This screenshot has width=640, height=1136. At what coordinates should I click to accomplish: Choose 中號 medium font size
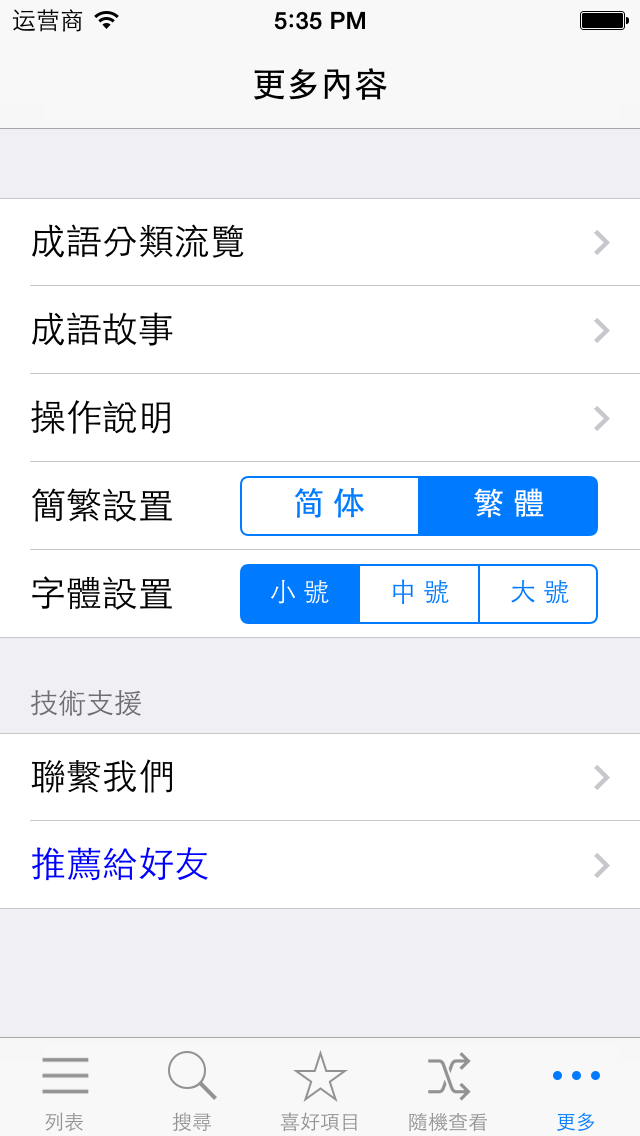419,594
